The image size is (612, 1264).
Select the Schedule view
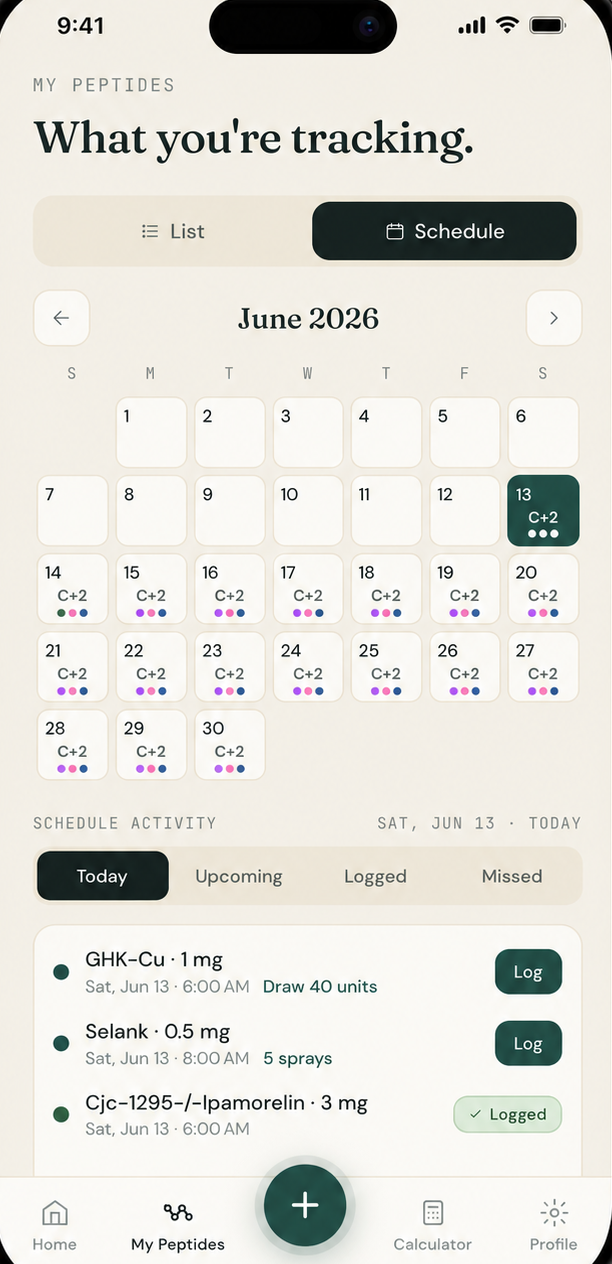tap(444, 231)
